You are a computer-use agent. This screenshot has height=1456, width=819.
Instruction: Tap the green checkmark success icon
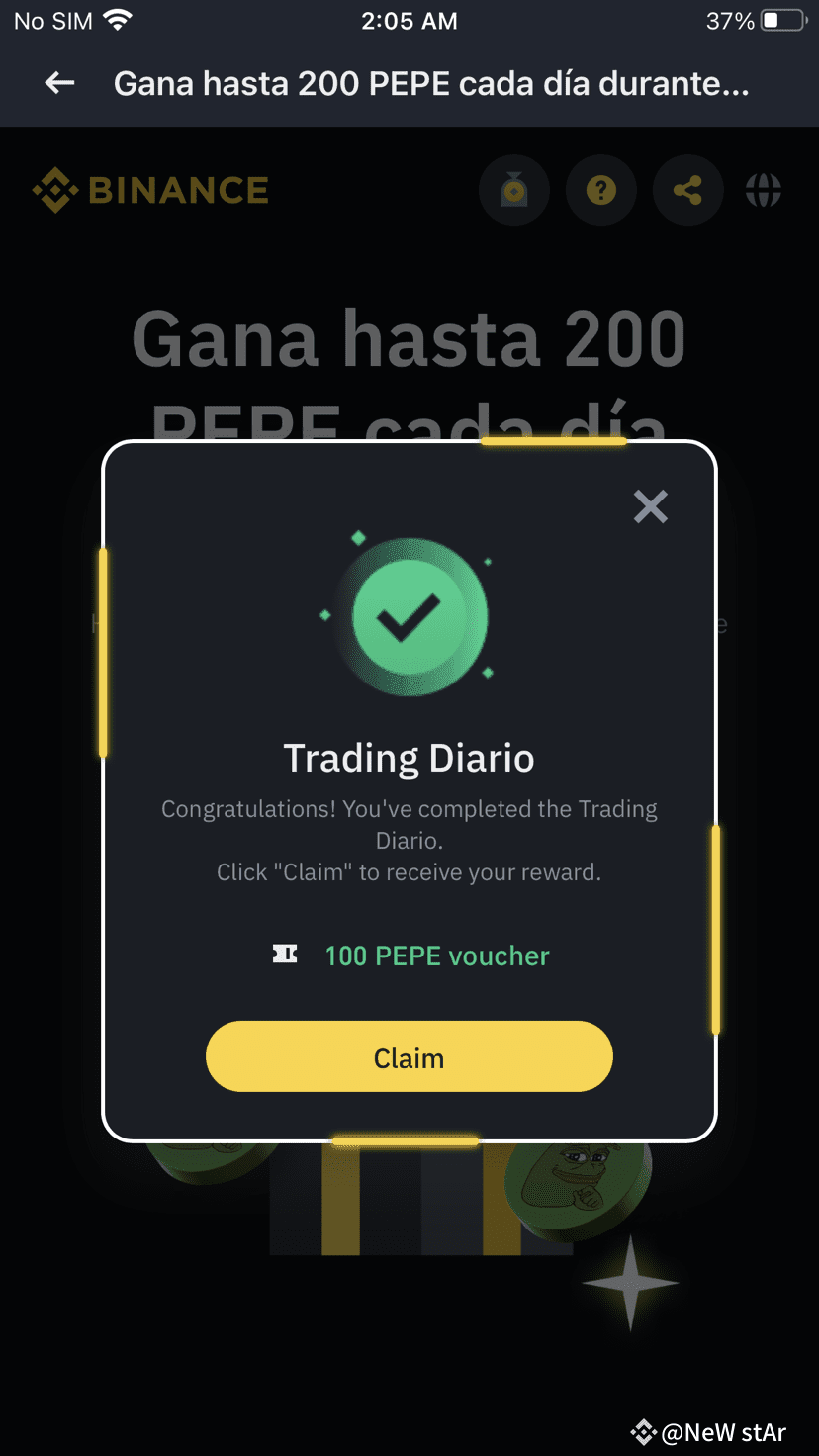point(409,615)
